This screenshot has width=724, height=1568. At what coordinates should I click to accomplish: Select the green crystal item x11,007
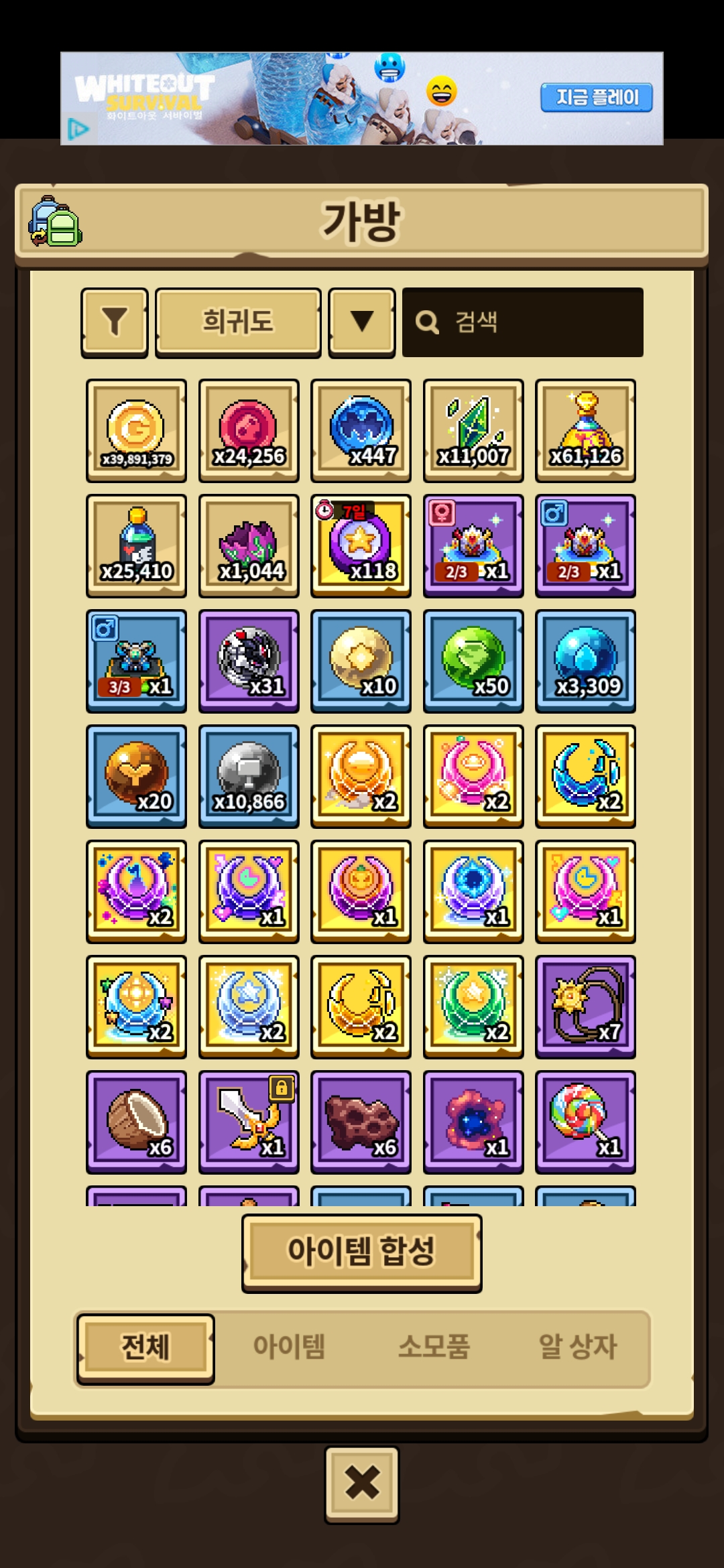tap(473, 431)
